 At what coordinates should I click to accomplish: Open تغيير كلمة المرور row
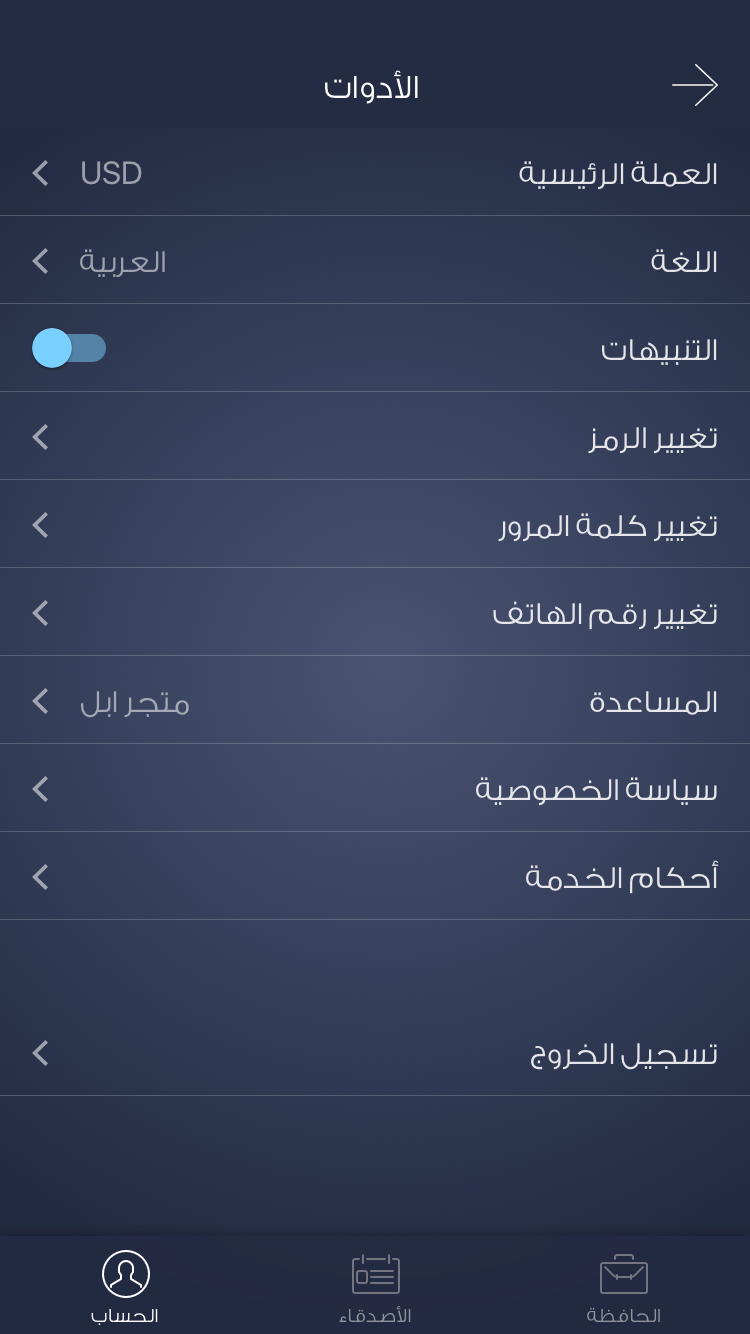[375, 525]
